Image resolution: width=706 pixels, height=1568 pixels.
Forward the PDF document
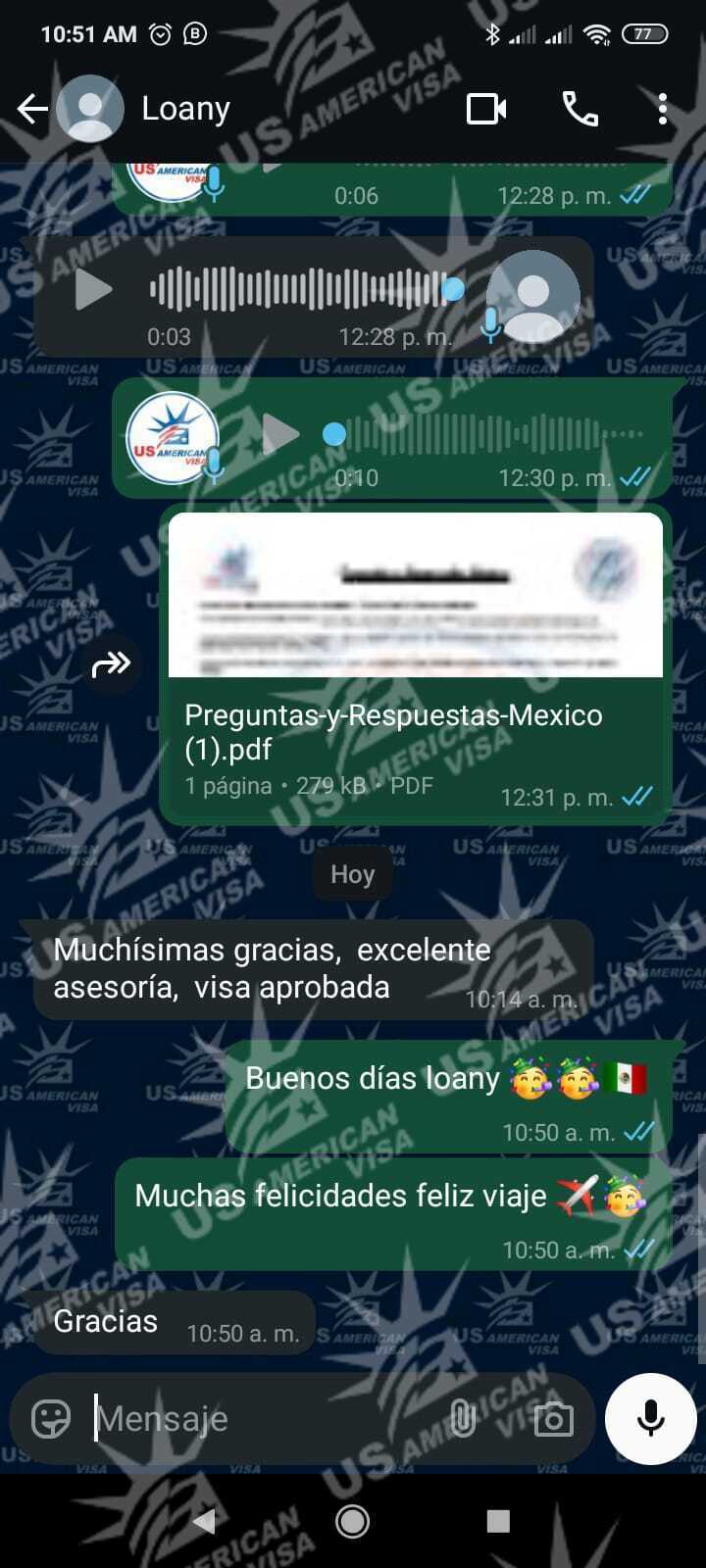(x=111, y=664)
